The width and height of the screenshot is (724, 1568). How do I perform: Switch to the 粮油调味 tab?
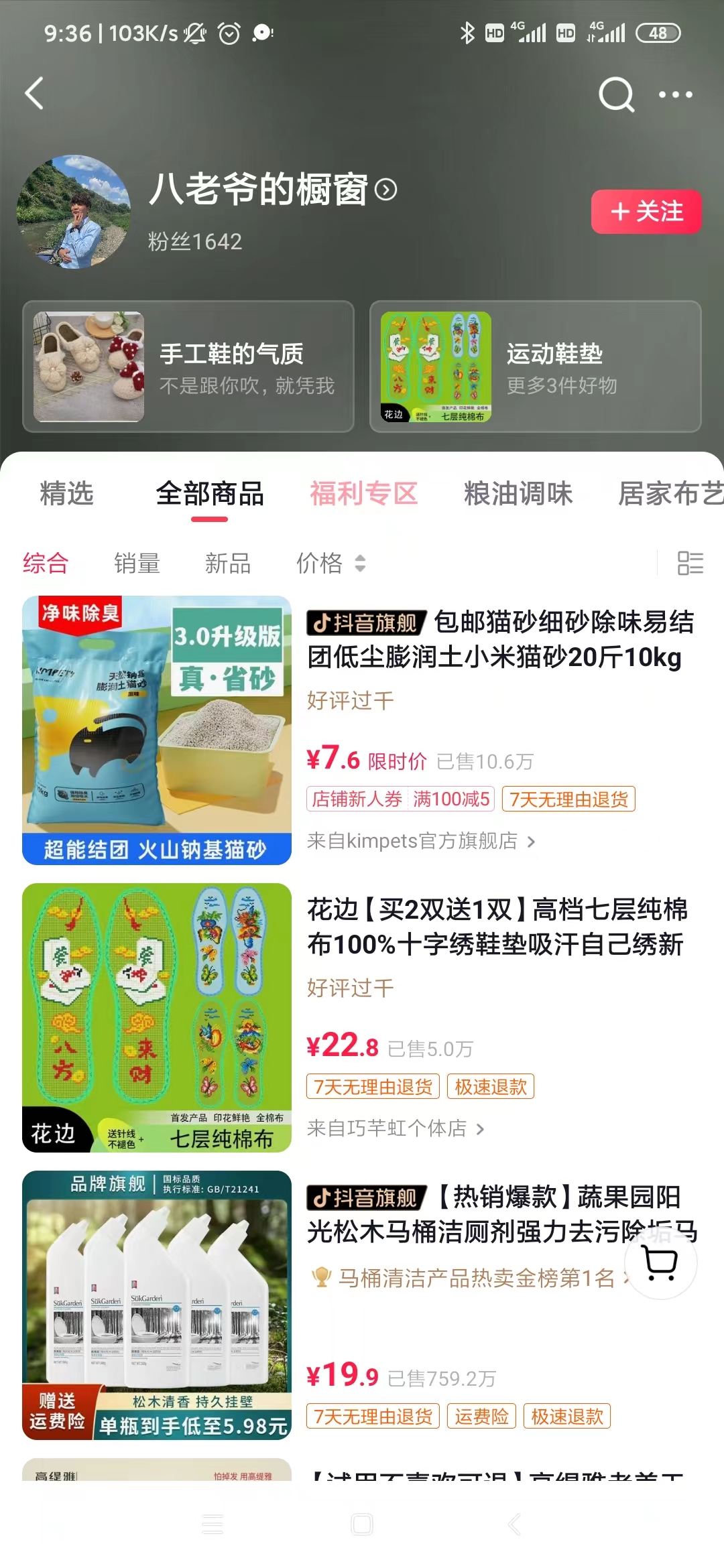pyautogui.click(x=518, y=494)
